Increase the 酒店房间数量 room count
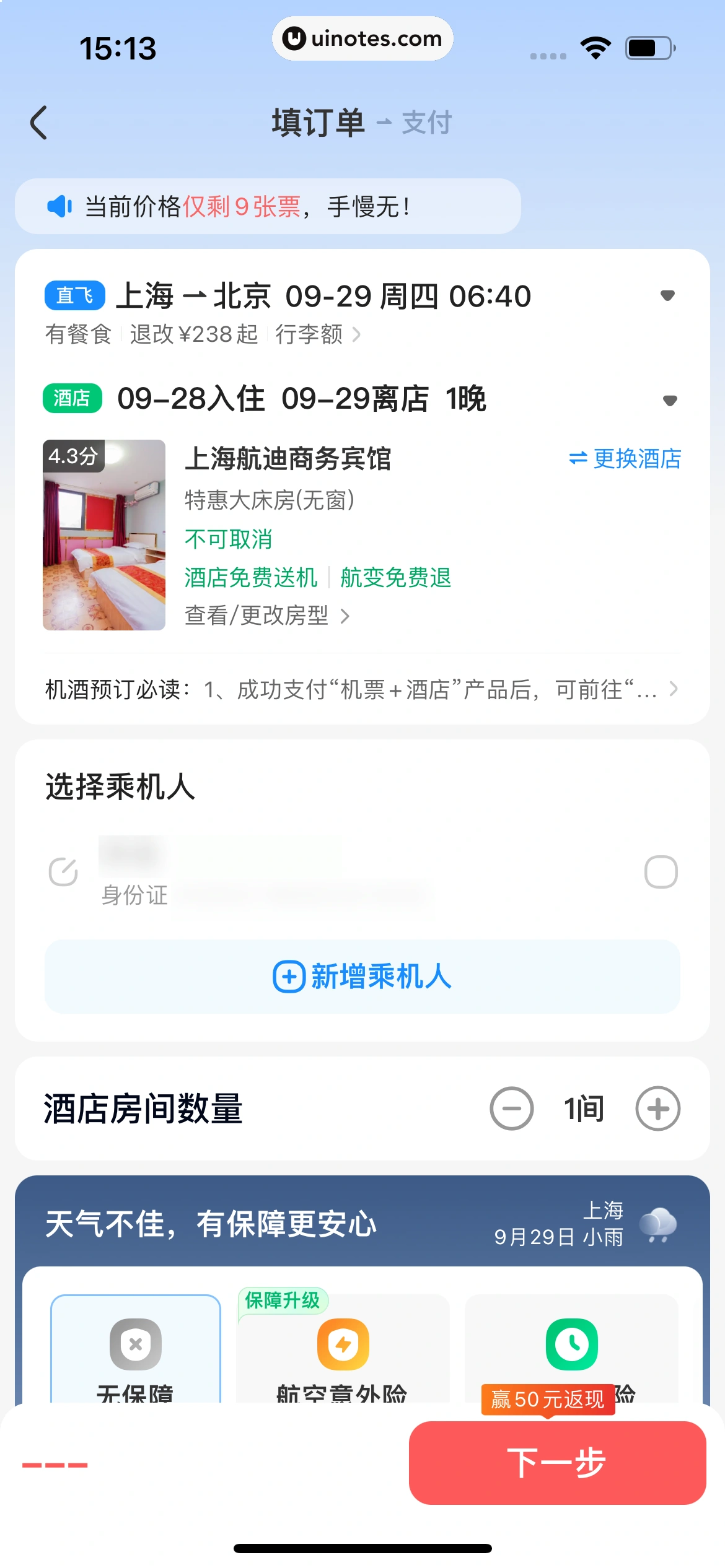 click(x=657, y=1108)
